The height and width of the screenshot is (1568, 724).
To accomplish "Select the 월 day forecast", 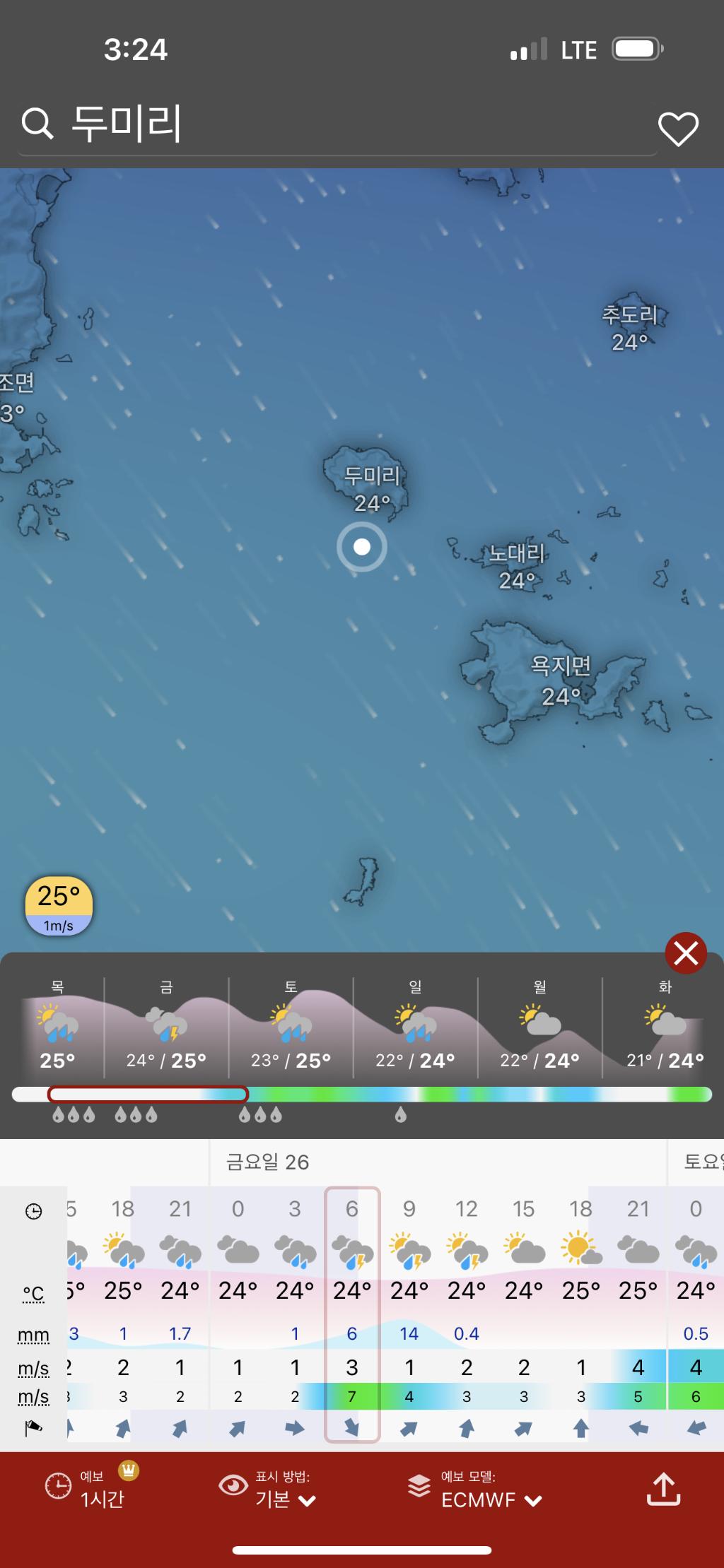I will coord(539,1027).
